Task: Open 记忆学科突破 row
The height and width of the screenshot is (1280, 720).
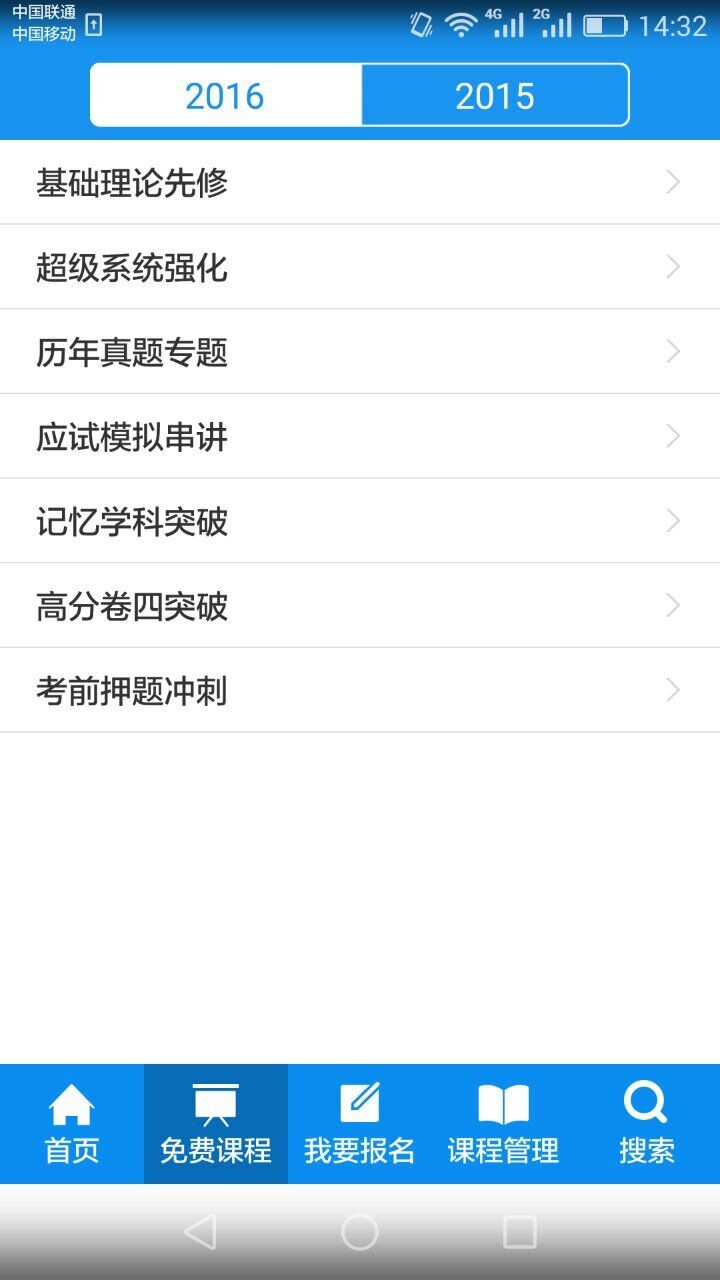Action: pyautogui.click(x=360, y=521)
